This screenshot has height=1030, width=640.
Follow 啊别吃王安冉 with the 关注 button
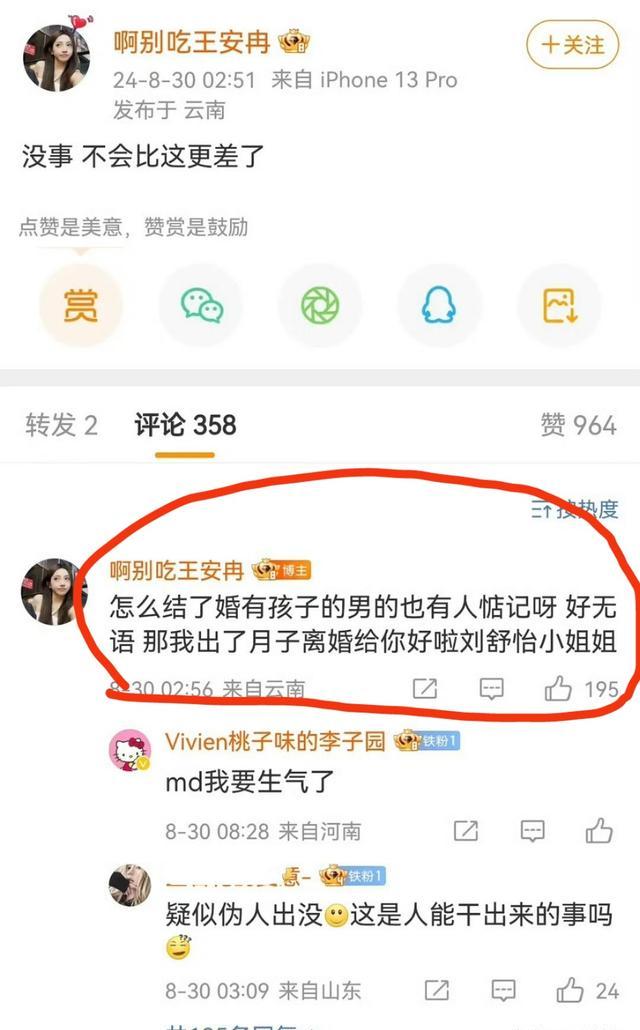(x=574, y=45)
